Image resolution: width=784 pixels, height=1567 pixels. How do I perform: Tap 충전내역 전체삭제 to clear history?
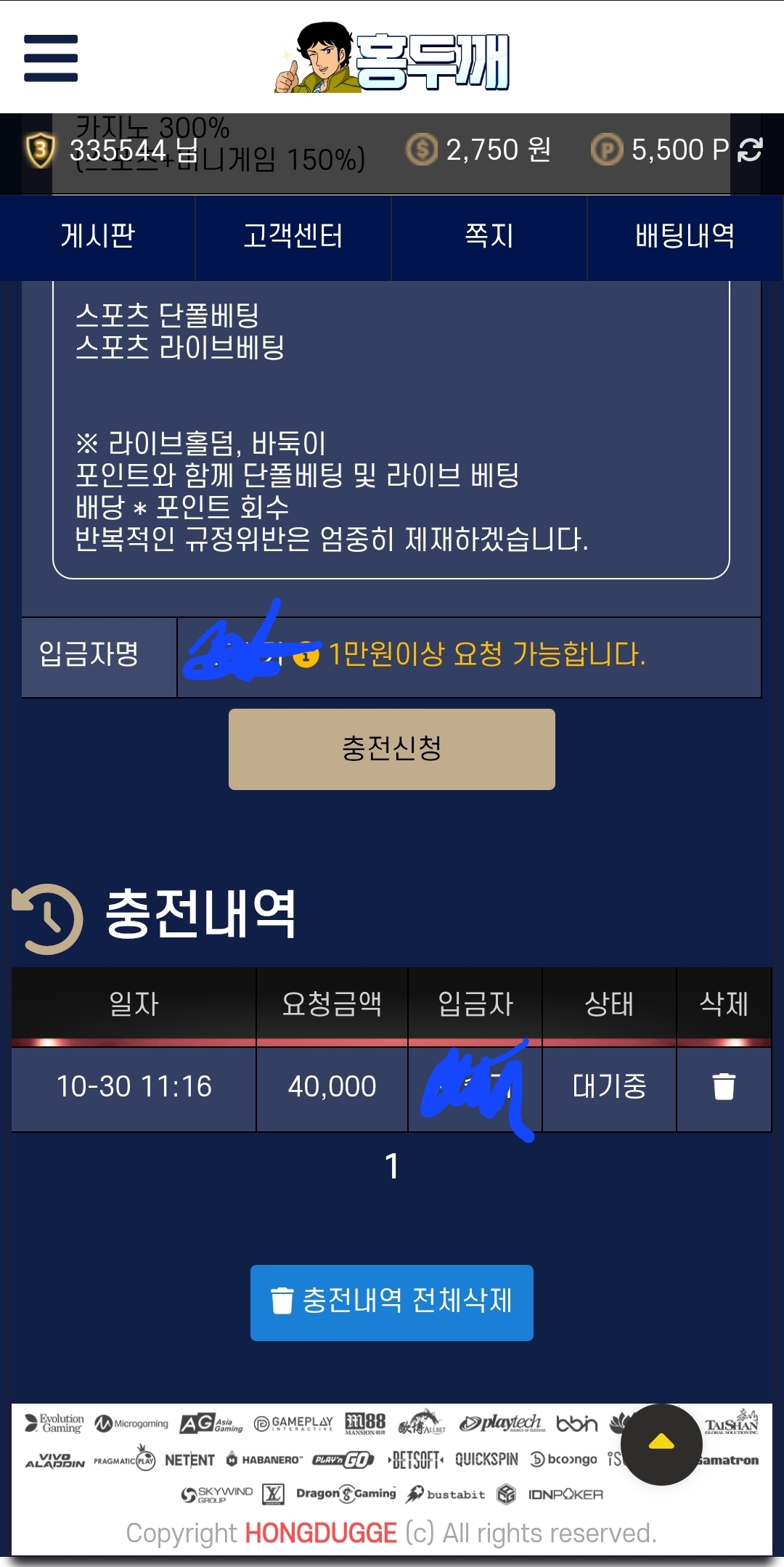[x=392, y=1303]
